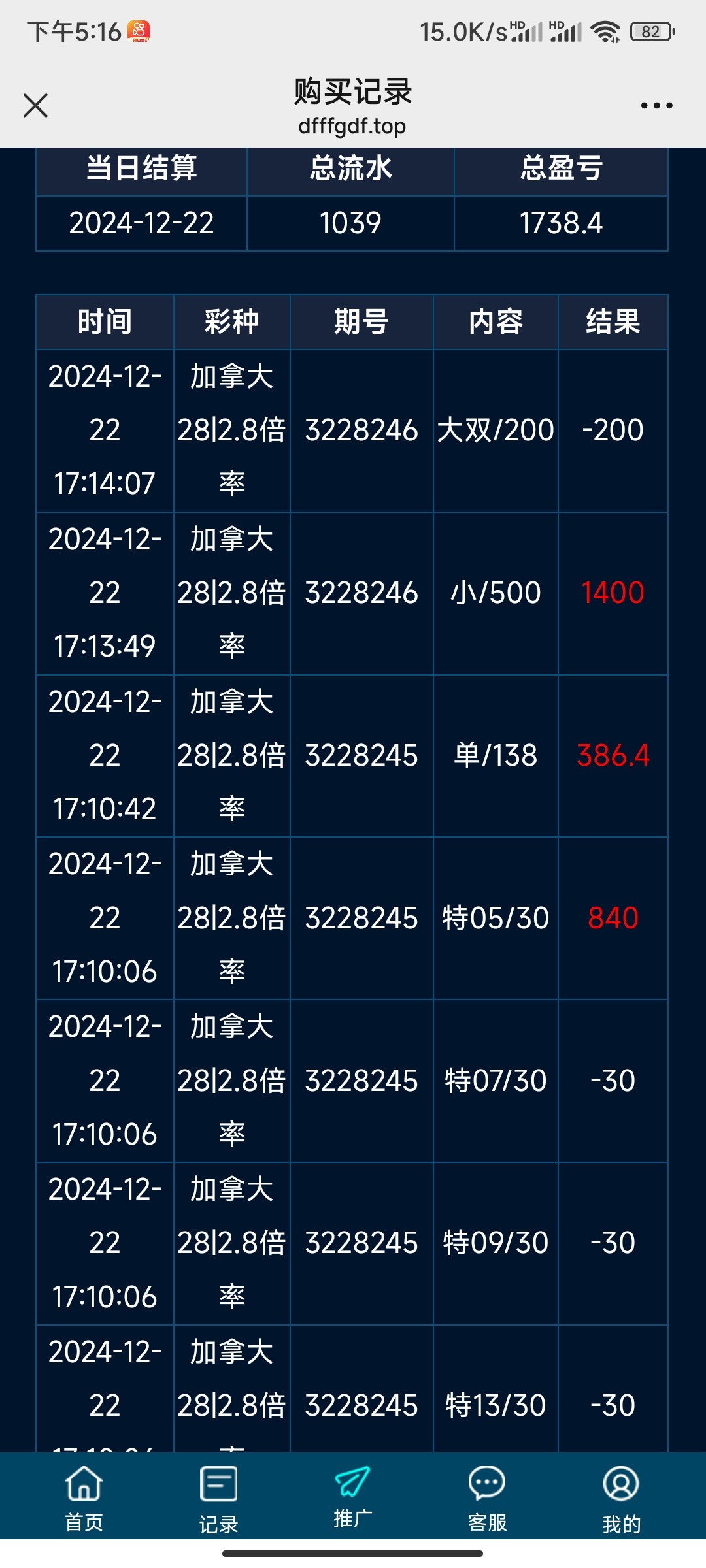Close the 购买记录 web page
Screen dimensions: 706x1568
[35, 105]
